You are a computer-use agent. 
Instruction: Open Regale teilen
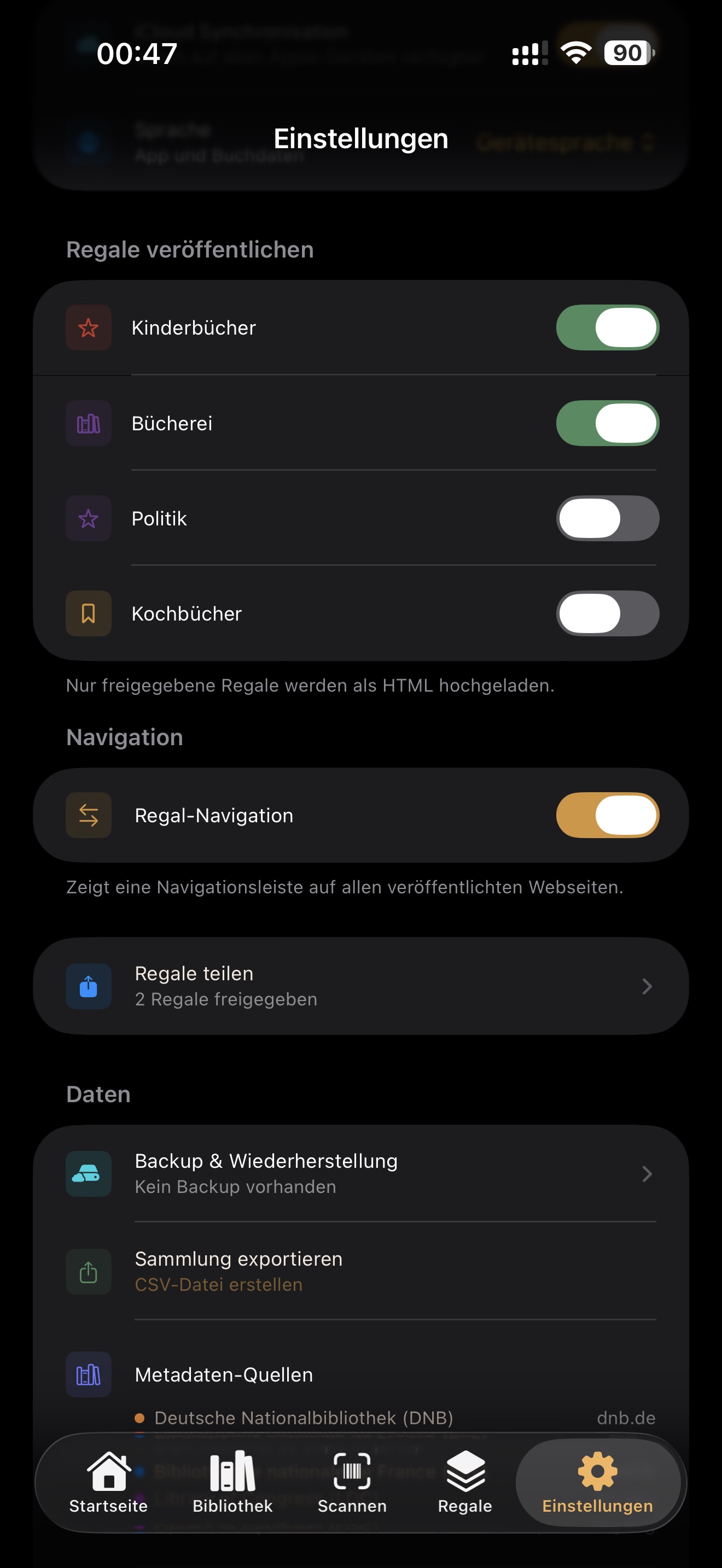(x=360, y=986)
